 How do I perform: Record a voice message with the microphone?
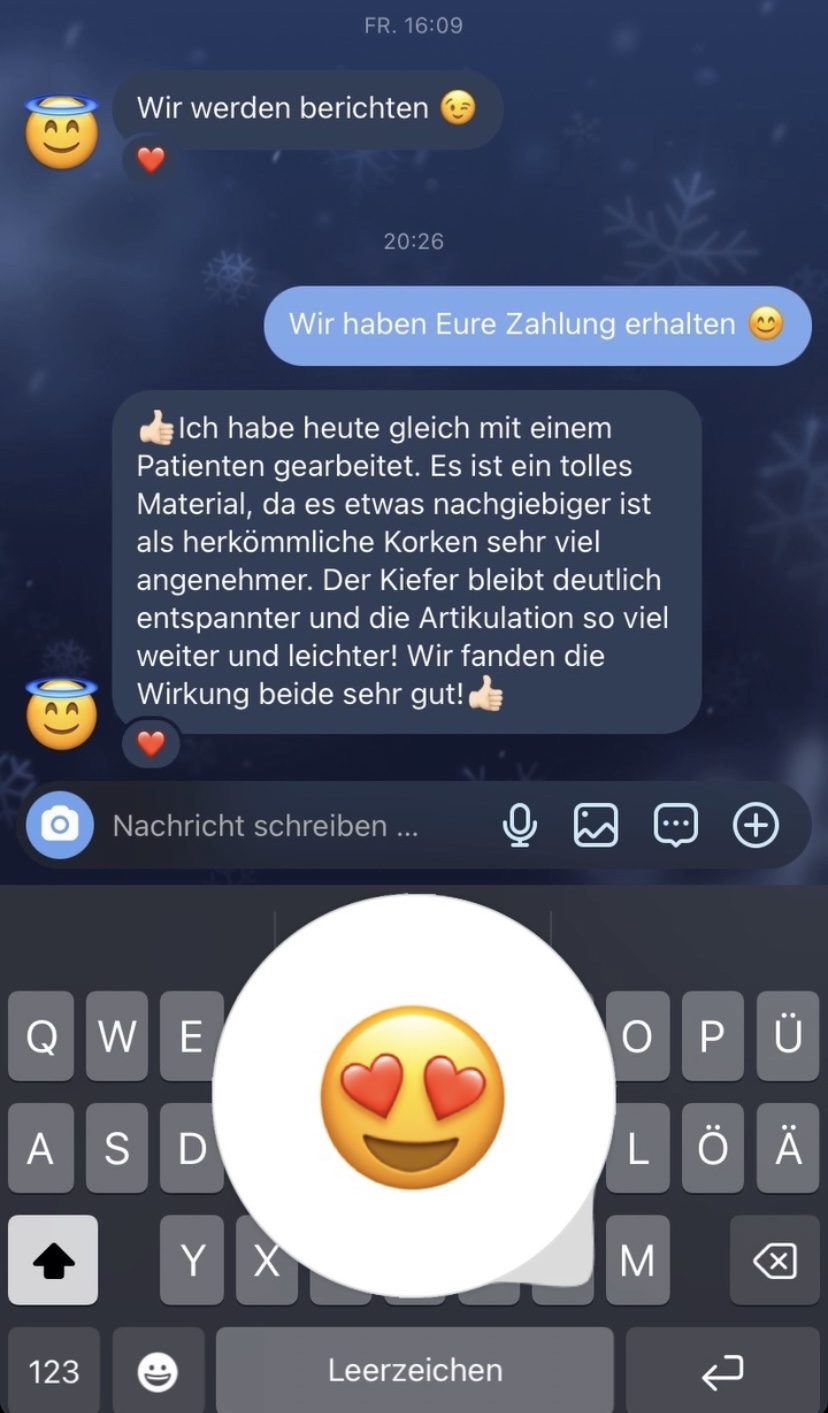point(519,825)
